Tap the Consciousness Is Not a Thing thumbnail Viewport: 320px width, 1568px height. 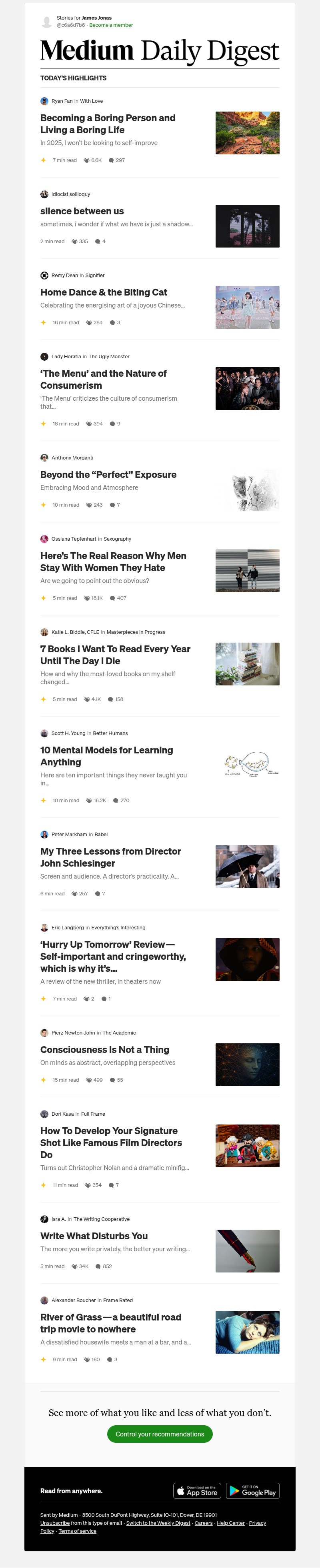pyautogui.click(x=247, y=1064)
